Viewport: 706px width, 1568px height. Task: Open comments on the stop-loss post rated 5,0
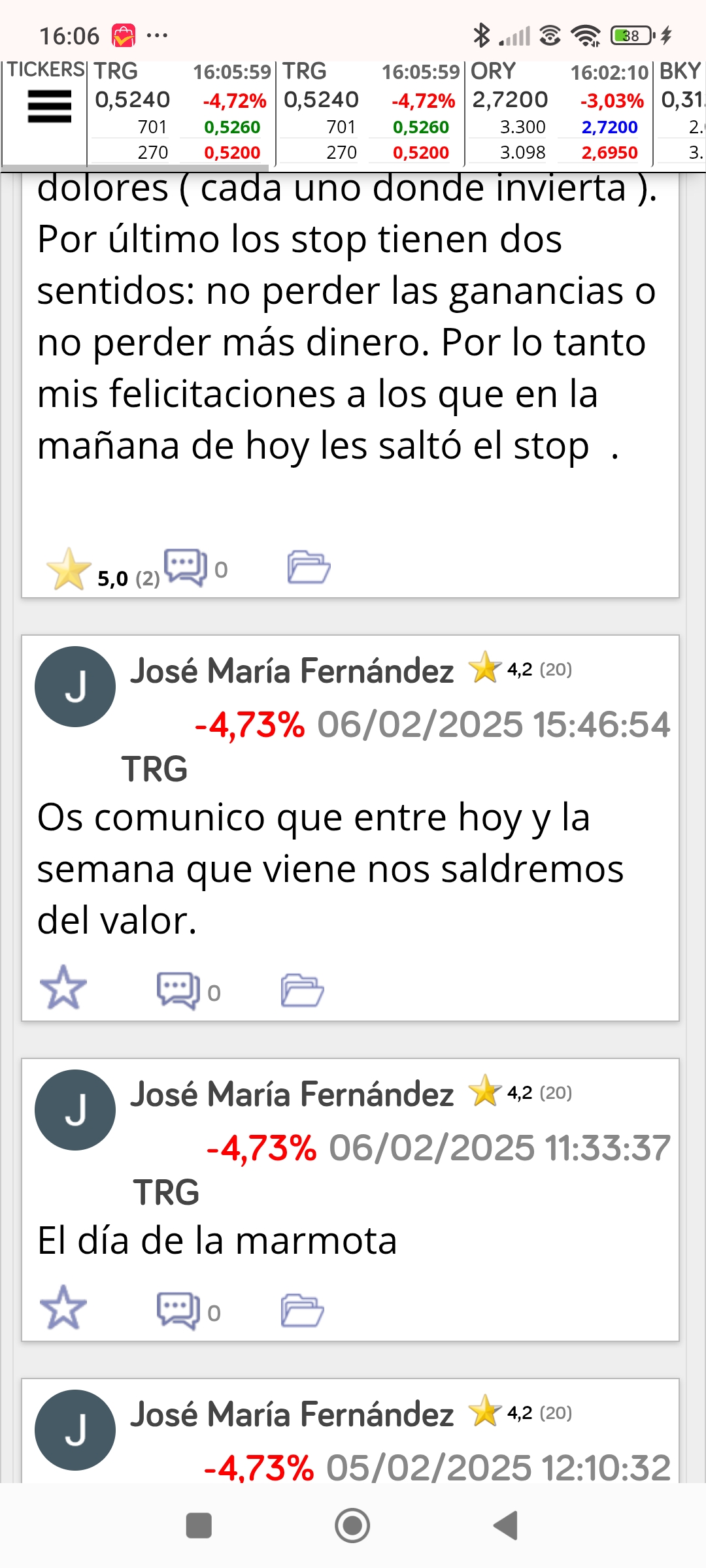point(186,567)
